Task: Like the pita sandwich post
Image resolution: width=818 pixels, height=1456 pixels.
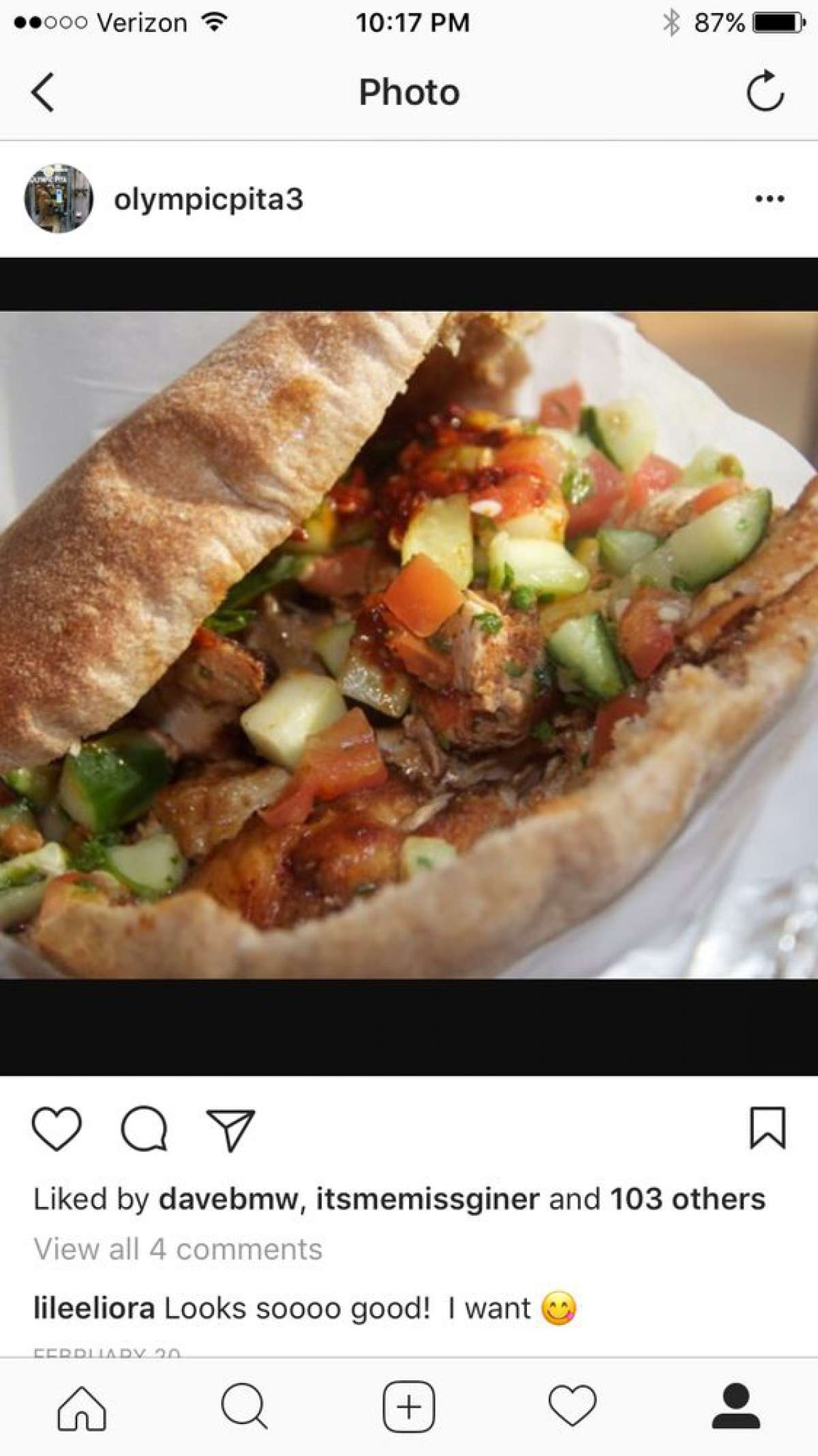Action: coord(57,1129)
